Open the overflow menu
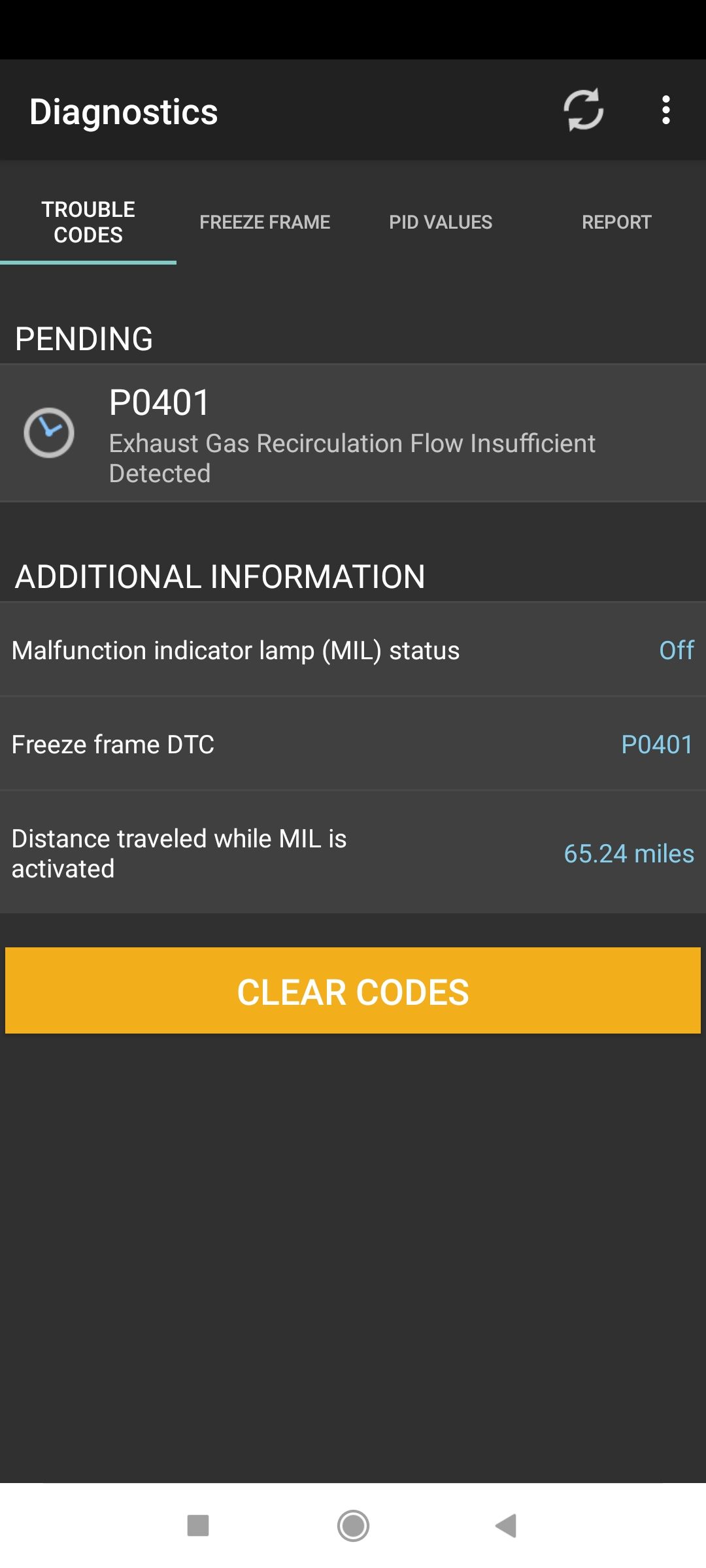 pyautogui.click(x=665, y=110)
